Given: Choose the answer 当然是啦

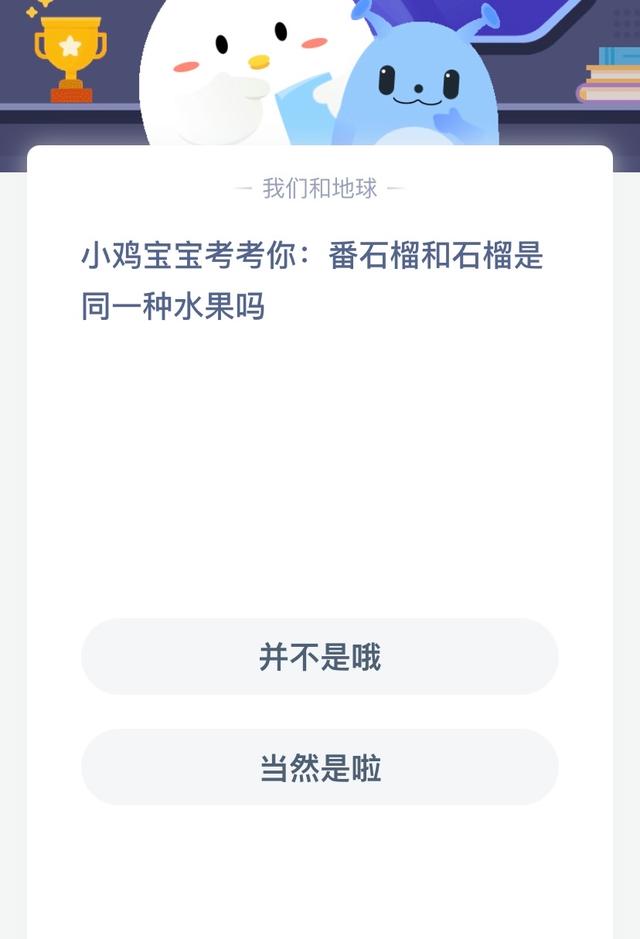Looking at the screenshot, I should [320, 767].
